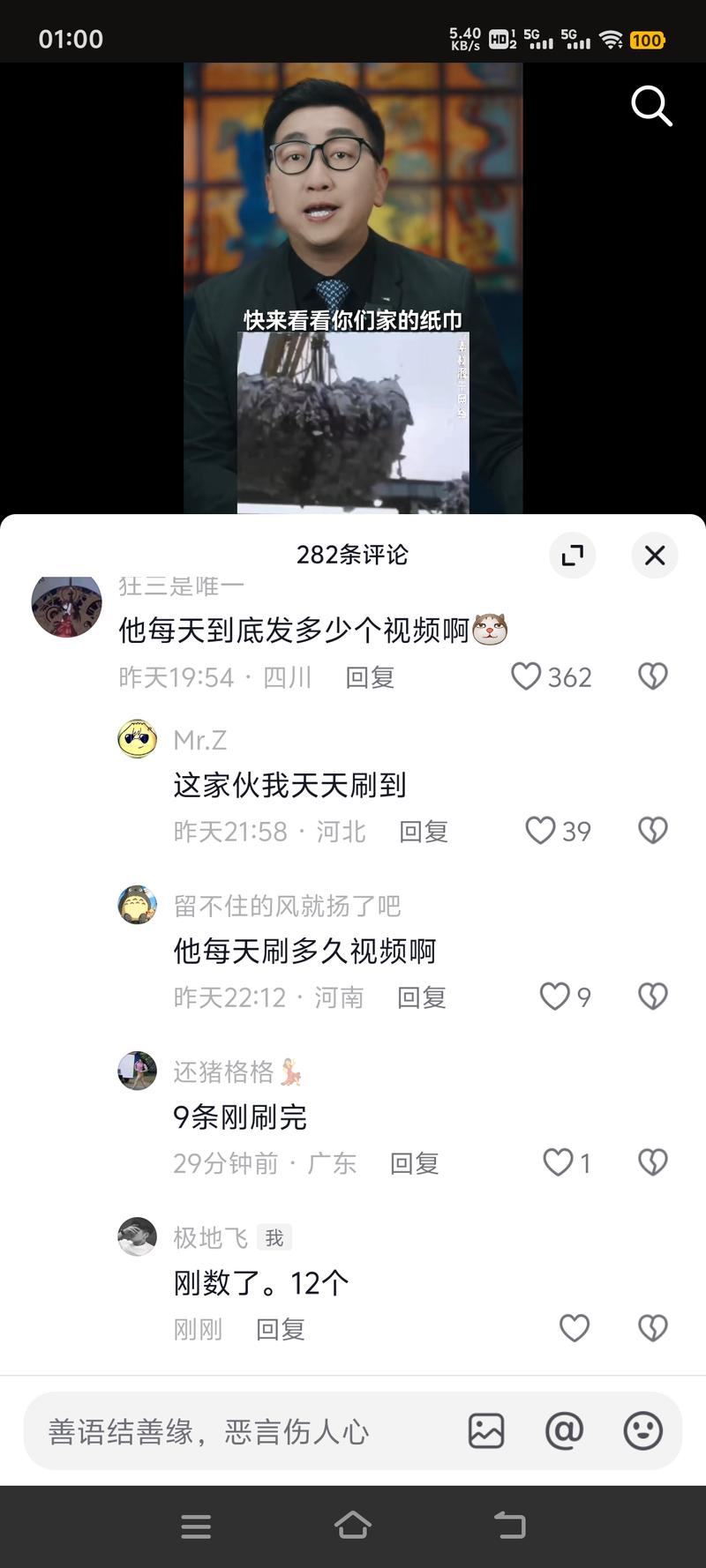
Task: Open Mr.Z's profile avatar
Action: [x=137, y=740]
